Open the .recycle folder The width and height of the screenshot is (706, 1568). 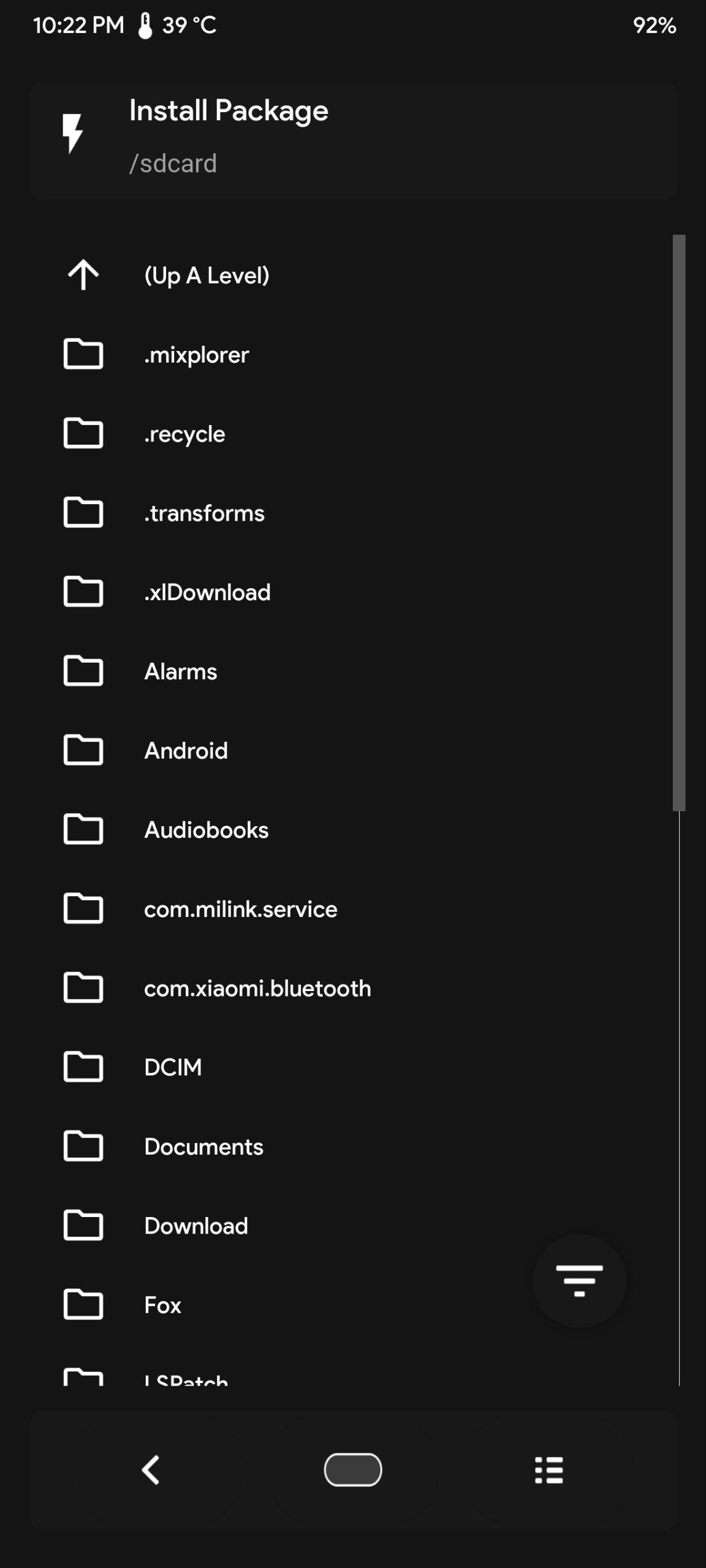[x=184, y=434]
